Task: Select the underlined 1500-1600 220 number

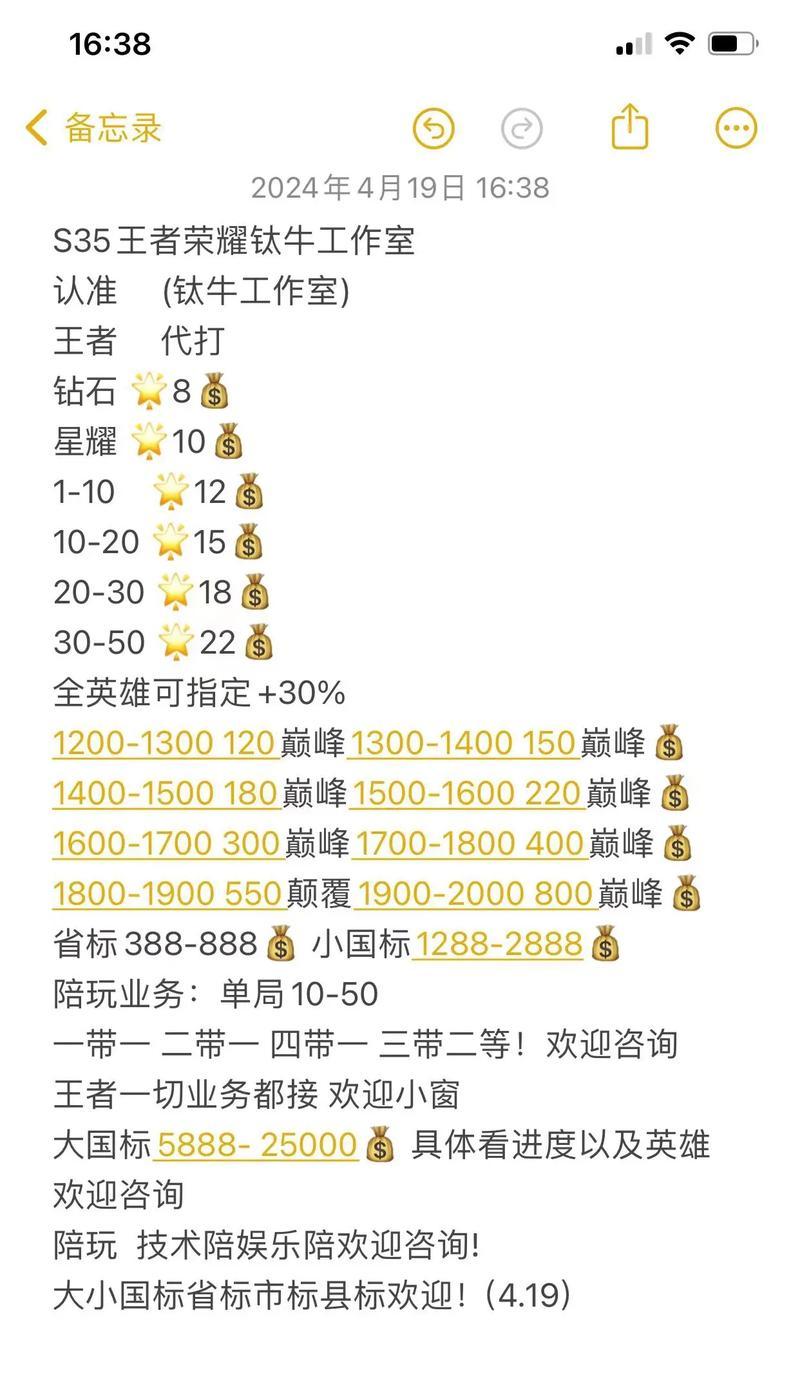Action: point(467,793)
